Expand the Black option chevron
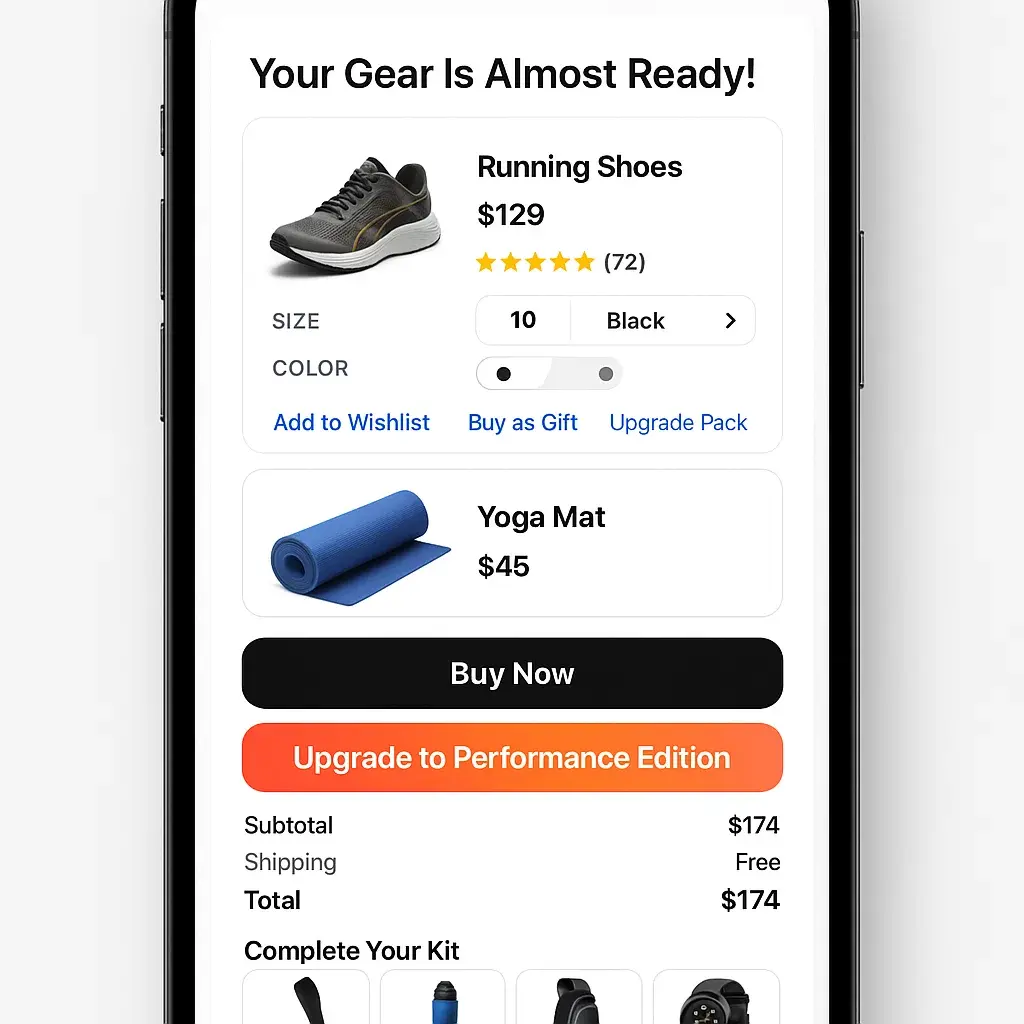 click(730, 320)
